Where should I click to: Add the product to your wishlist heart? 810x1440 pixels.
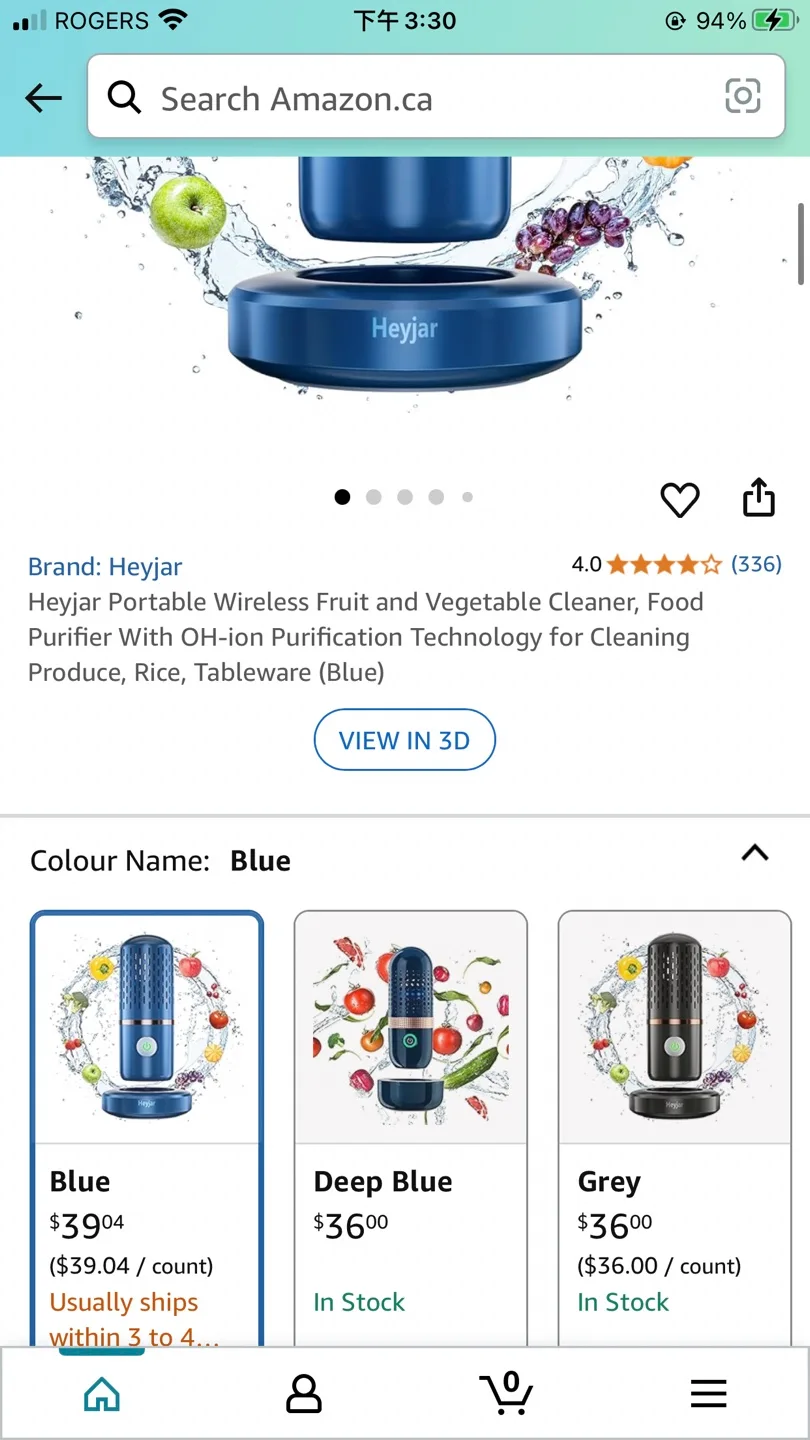click(680, 500)
